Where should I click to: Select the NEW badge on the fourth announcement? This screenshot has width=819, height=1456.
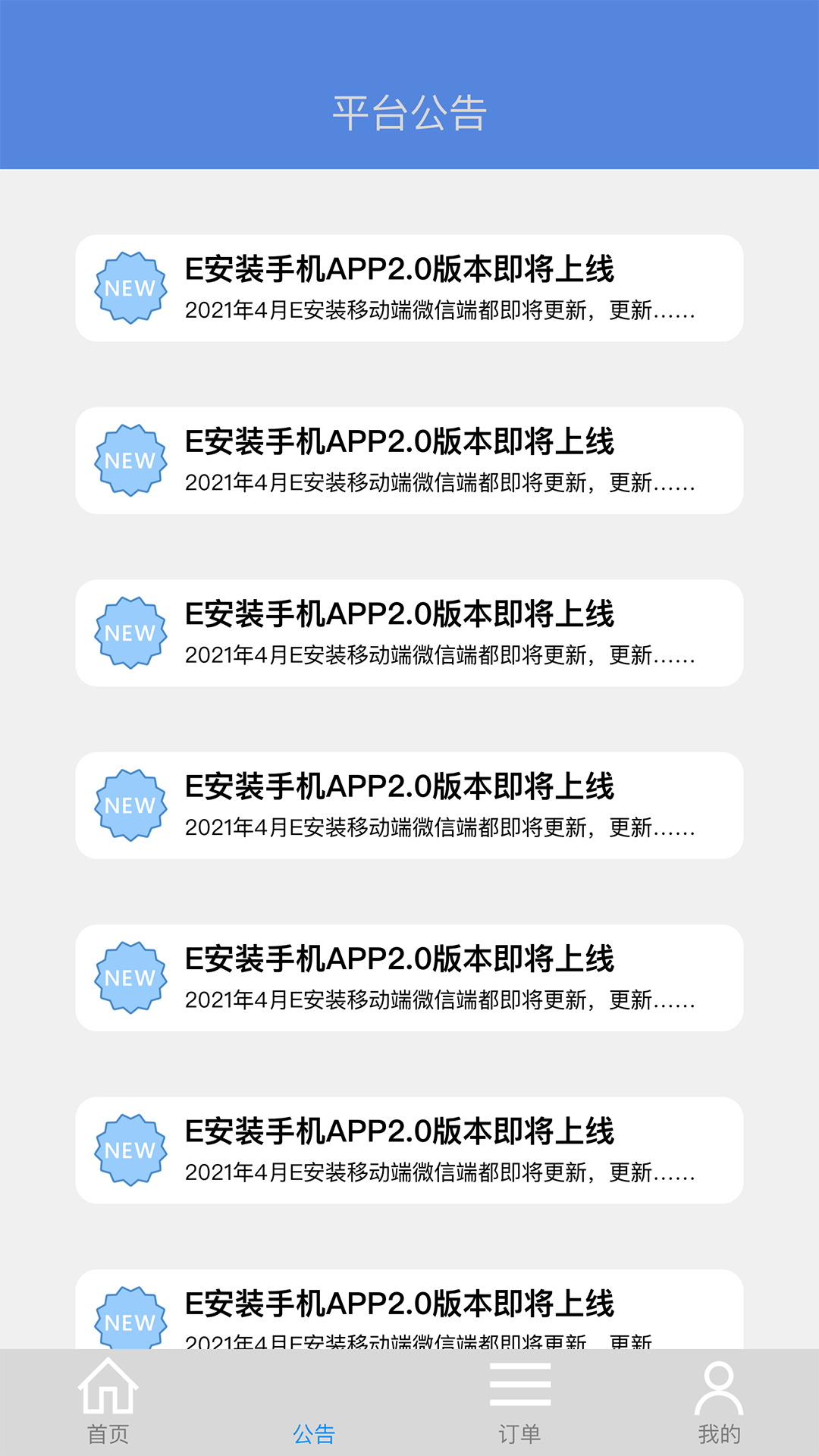tap(130, 805)
